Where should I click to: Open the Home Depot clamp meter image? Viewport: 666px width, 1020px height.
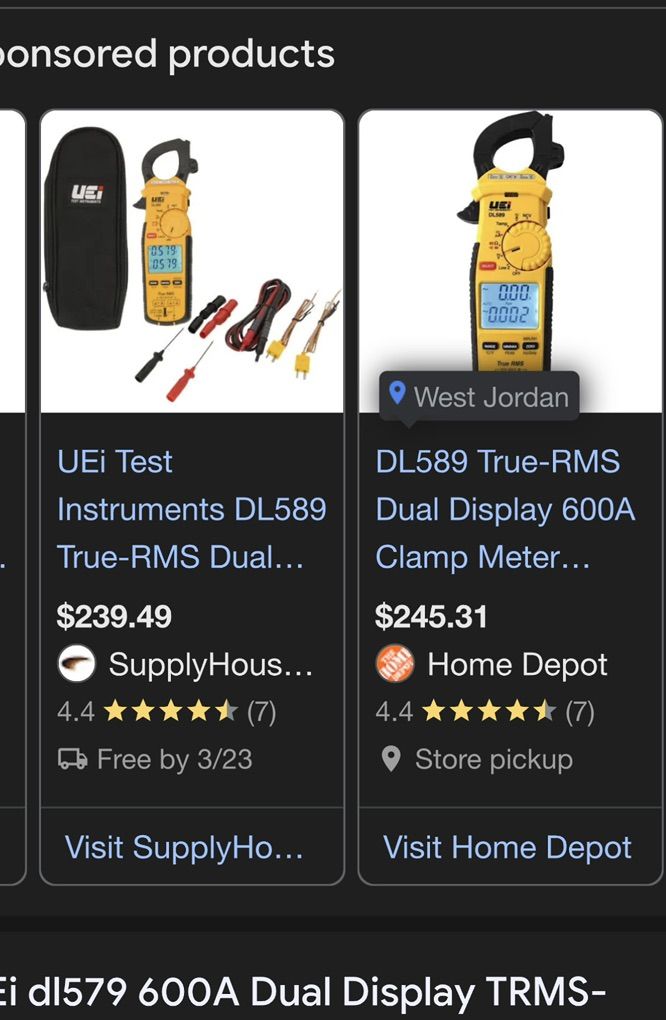pyautogui.click(x=510, y=250)
